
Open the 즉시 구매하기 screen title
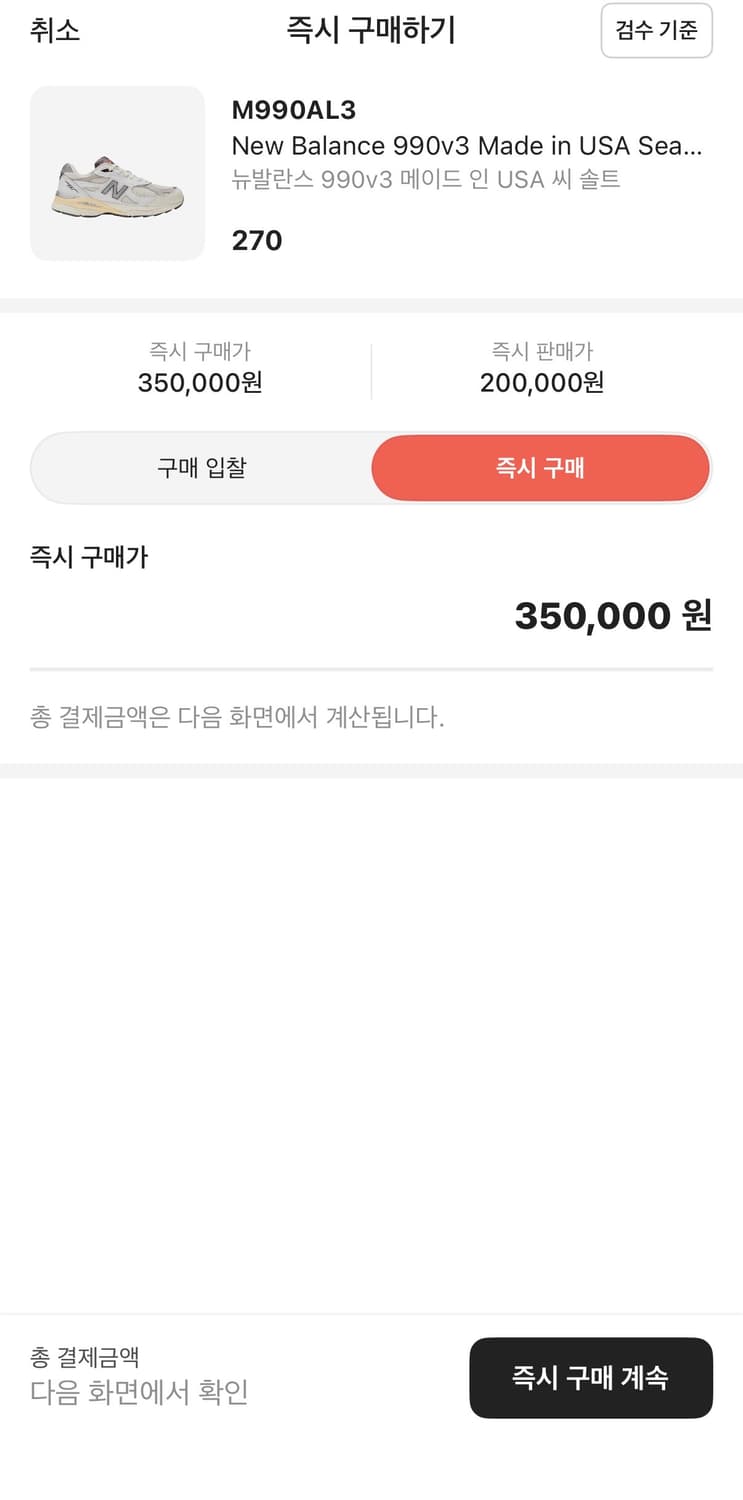(x=371, y=31)
